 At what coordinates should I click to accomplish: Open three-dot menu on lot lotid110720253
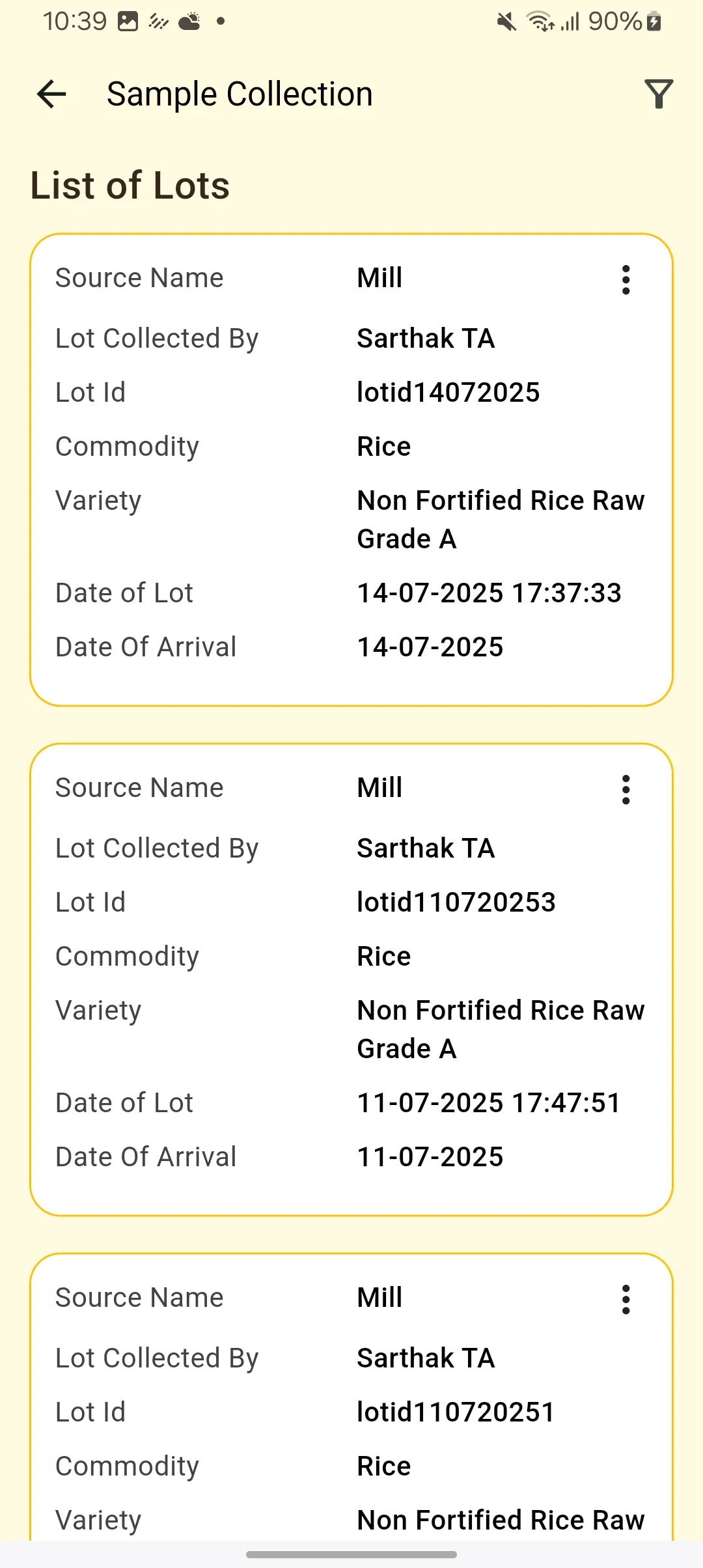click(625, 789)
